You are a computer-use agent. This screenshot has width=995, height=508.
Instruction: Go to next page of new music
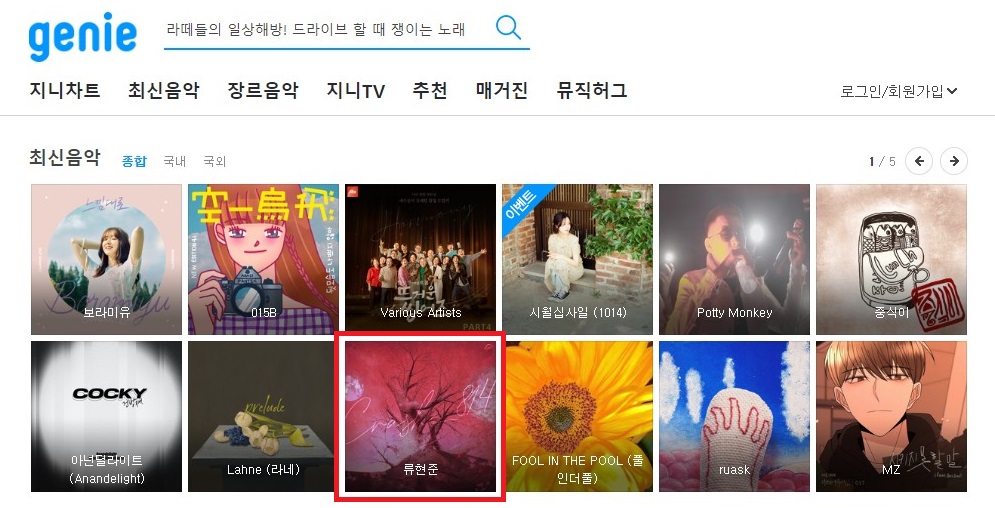[954, 160]
